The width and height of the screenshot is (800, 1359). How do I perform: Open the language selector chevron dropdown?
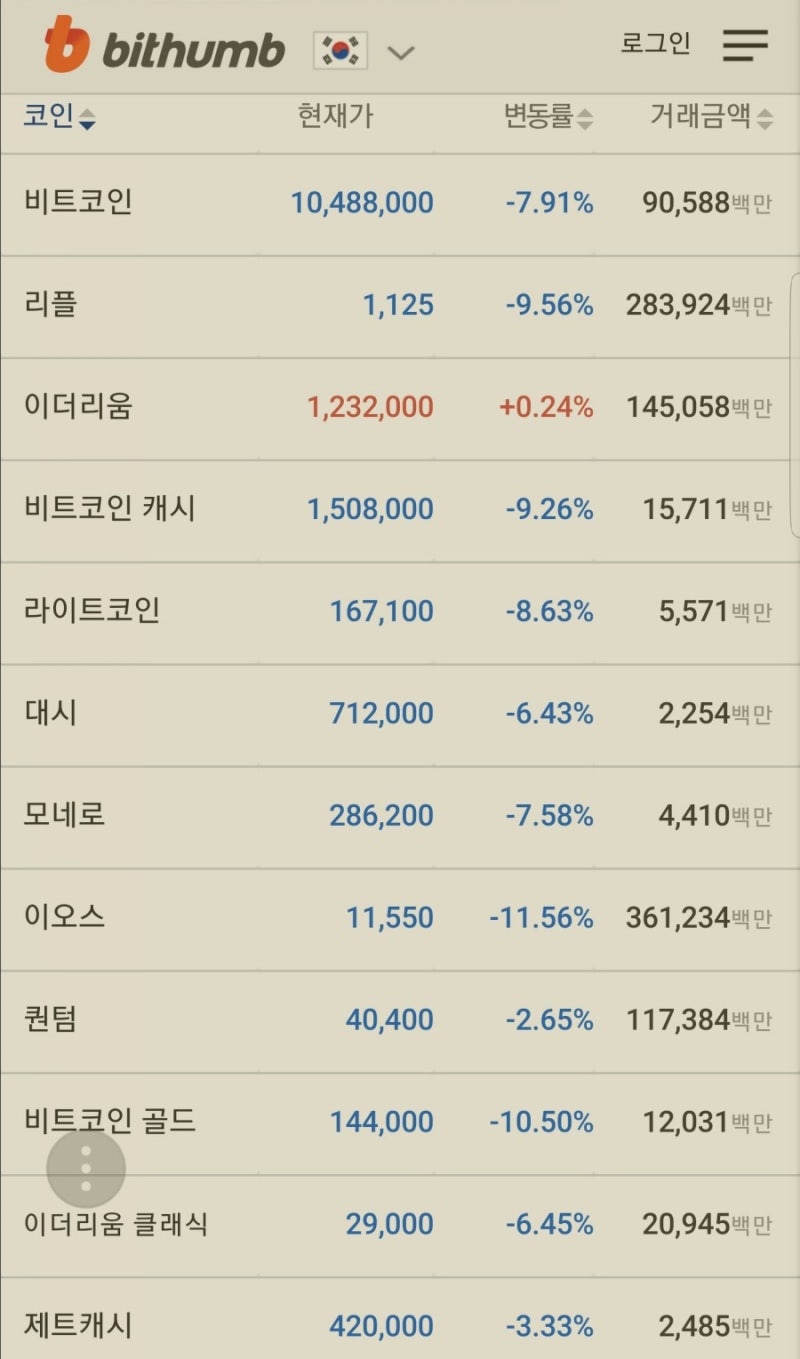400,52
